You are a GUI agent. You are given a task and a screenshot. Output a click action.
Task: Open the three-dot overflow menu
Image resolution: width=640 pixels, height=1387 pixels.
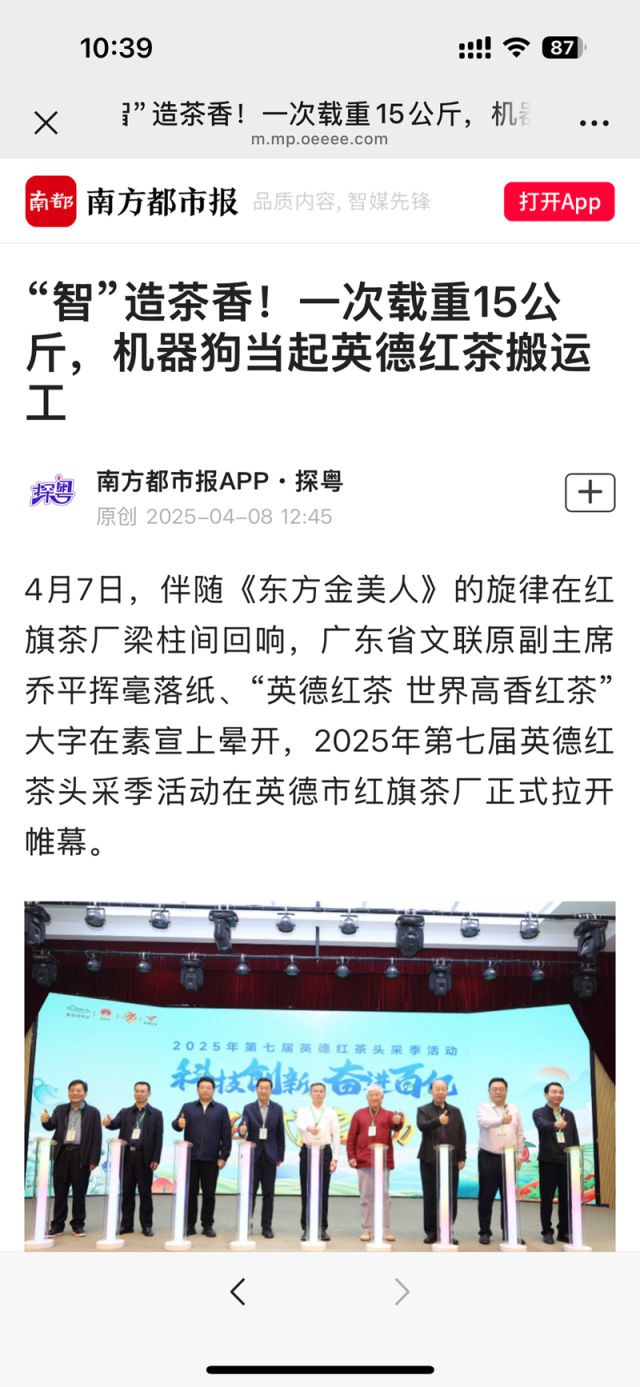(x=594, y=123)
